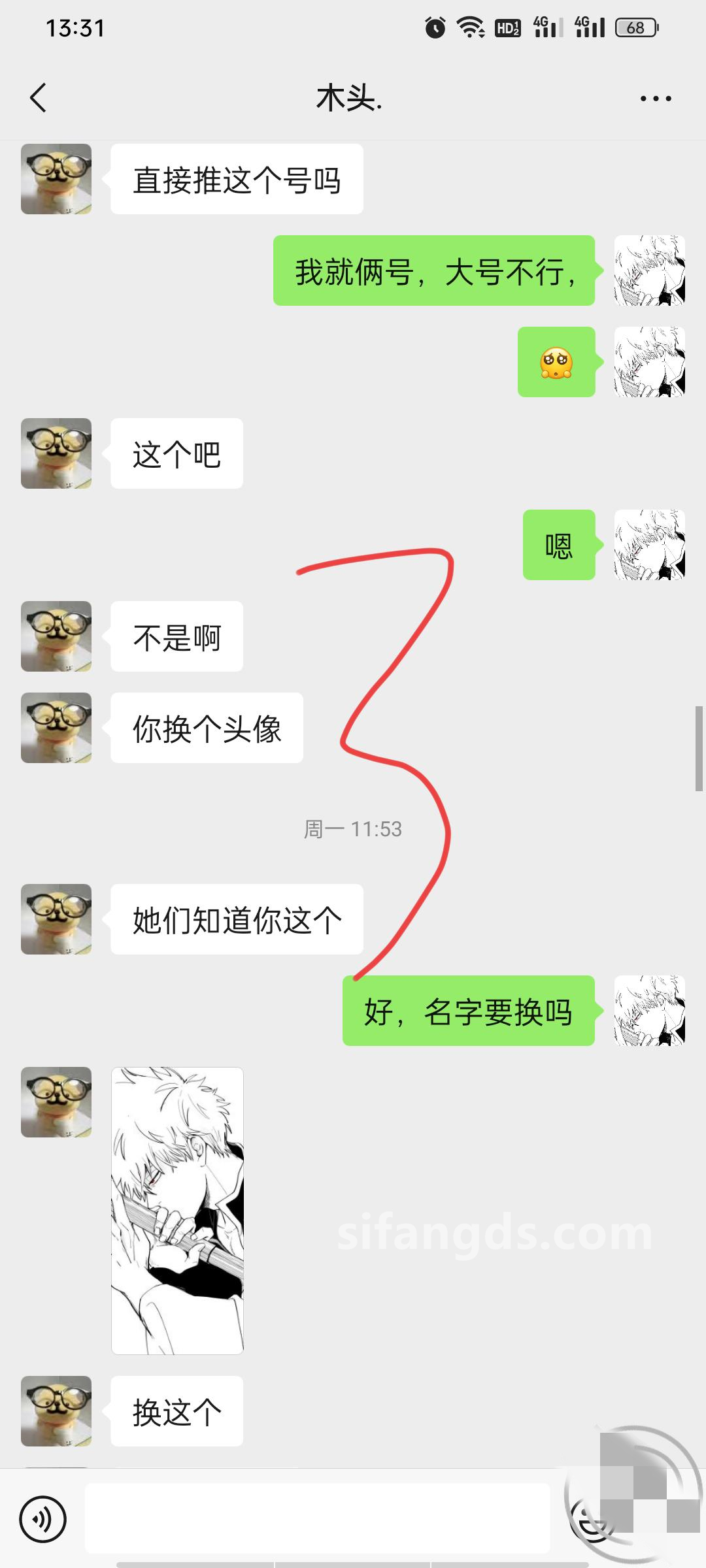Screen dimensions: 706x1568
Task: Open contact avatar beside 直接推这个号吗
Action: point(56,179)
